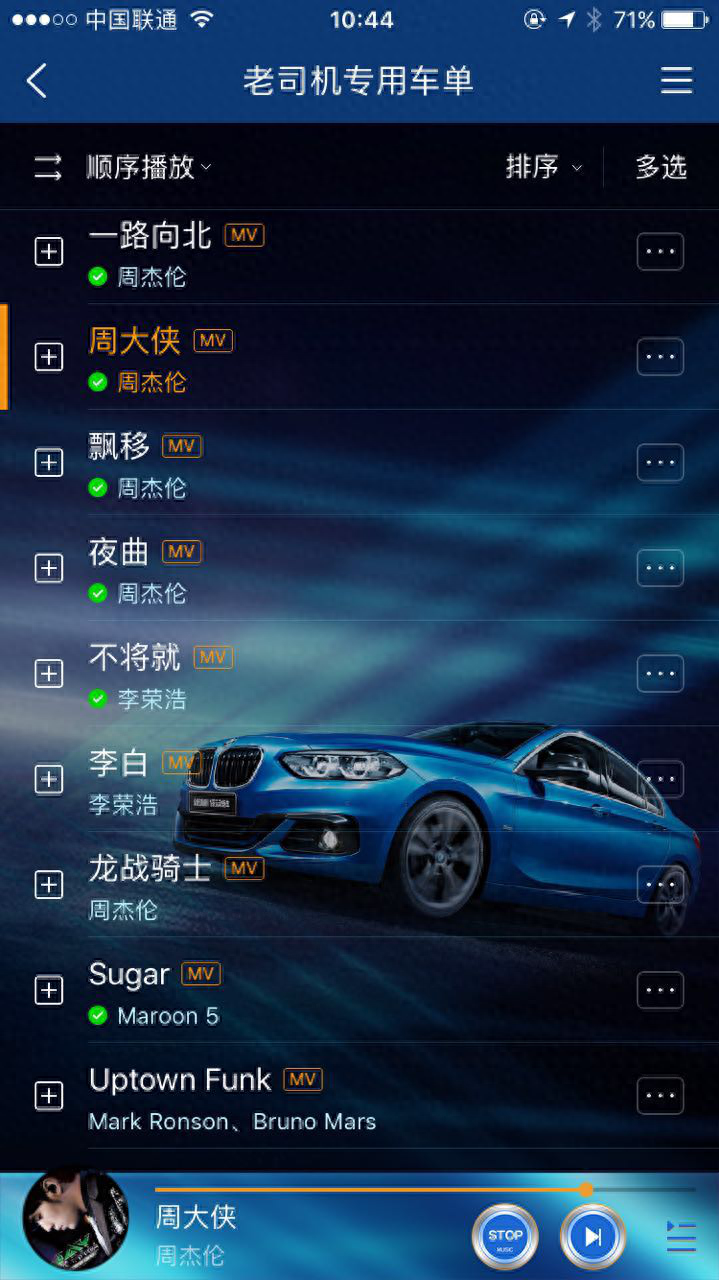Open more options for 夜曲
719x1280 pixels.
tap(660, 568)
